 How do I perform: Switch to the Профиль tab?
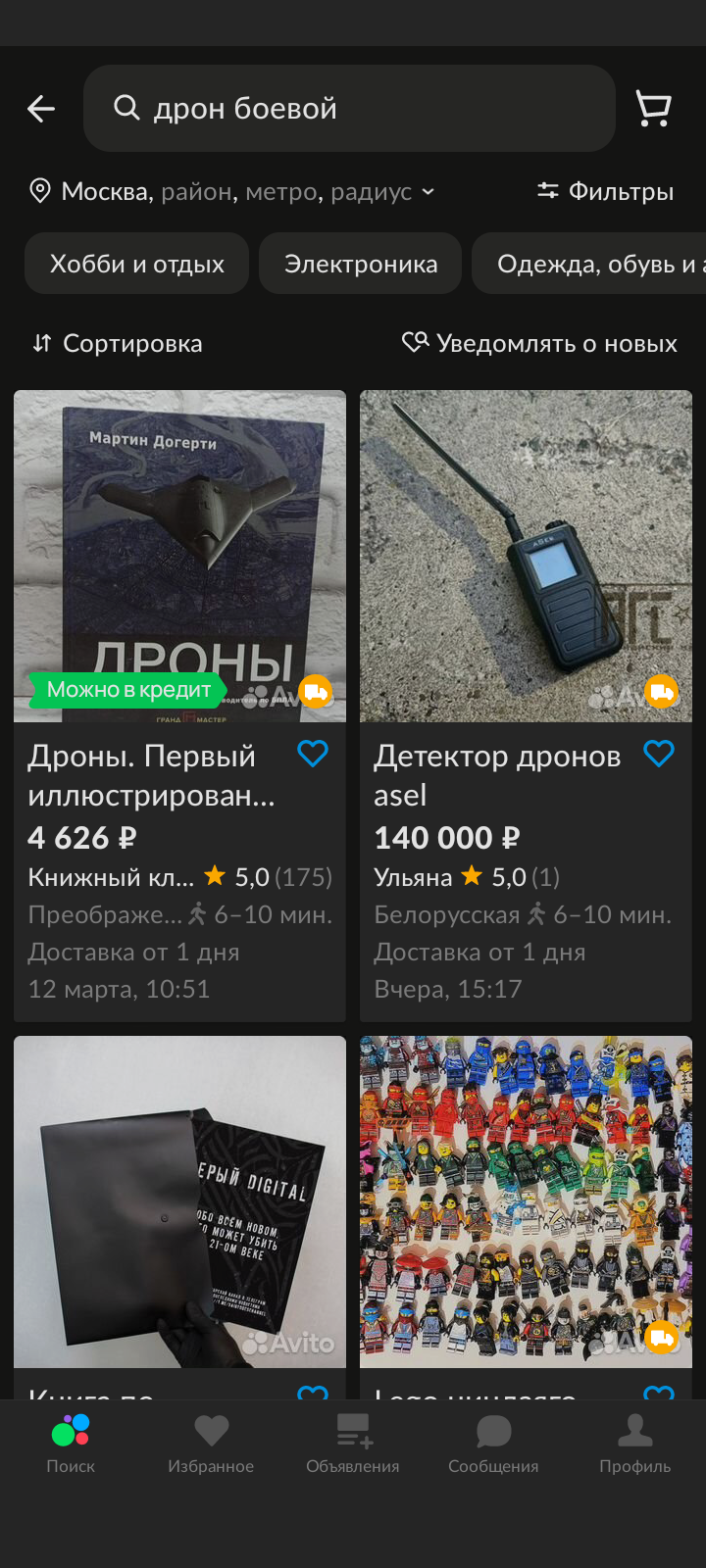[x=635, y=1444]
